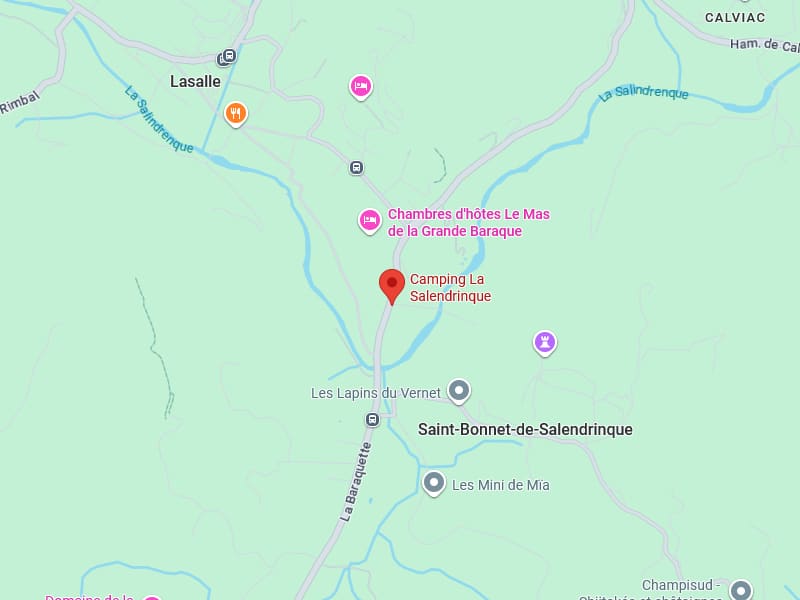The image size is (800, 600).
Task: Open the Les Mini de Mia marker
Action: [x=434, y=484]
